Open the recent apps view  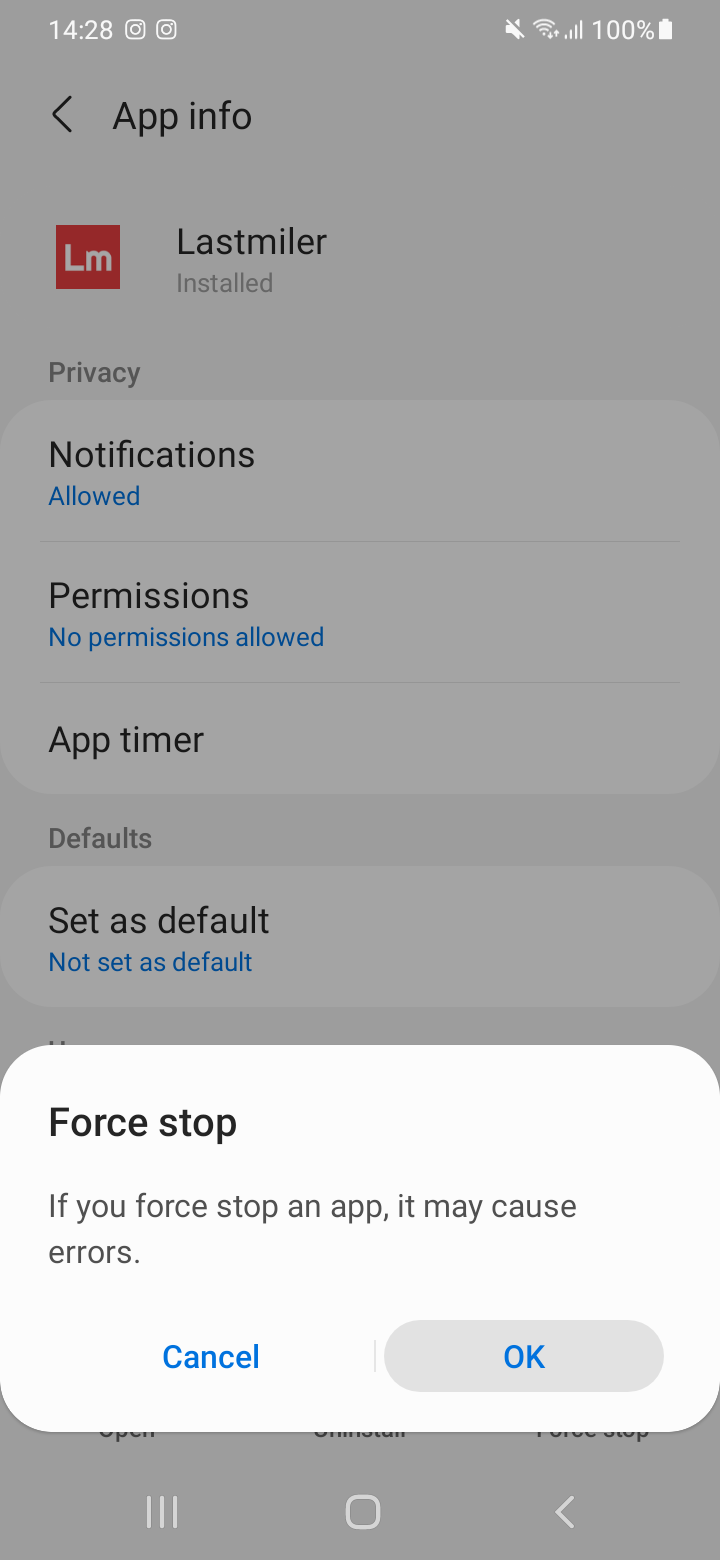(161, 1512)
